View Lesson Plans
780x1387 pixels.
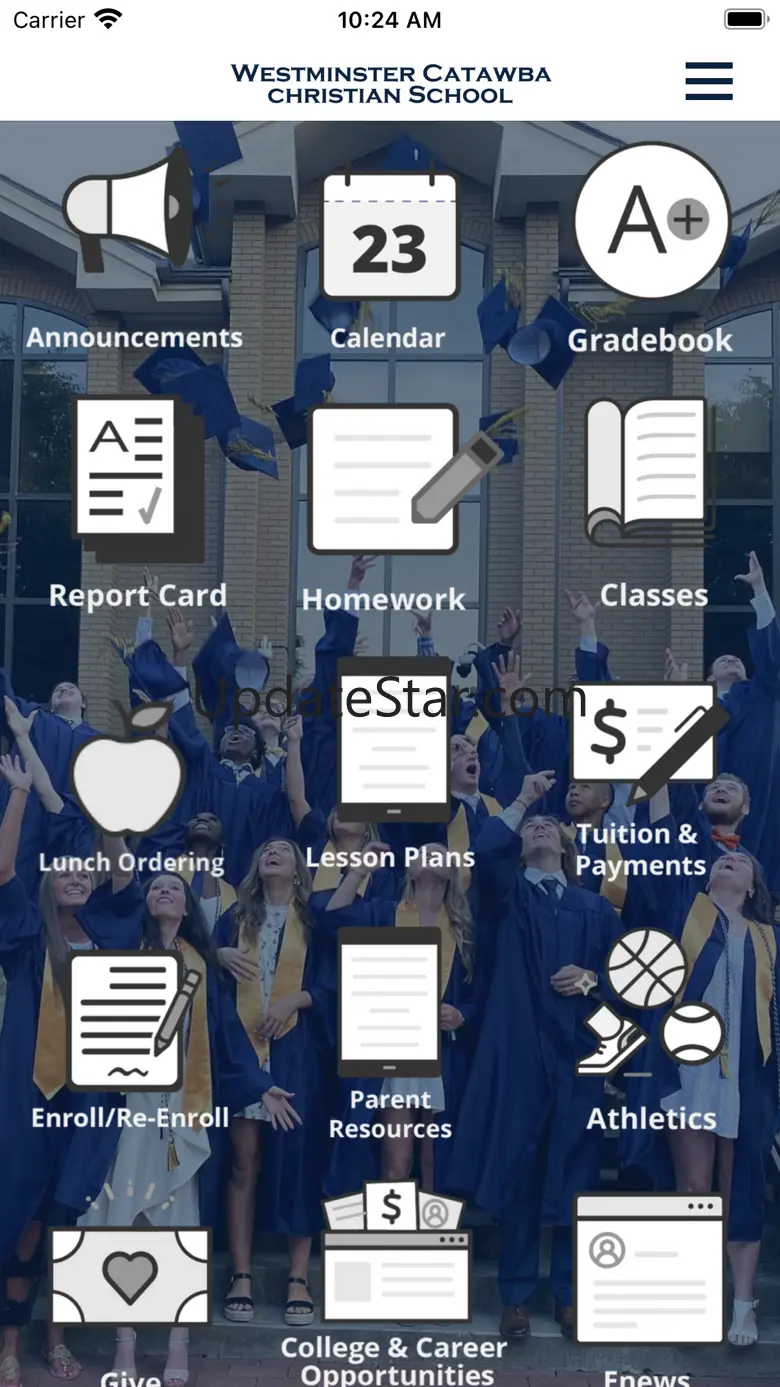[391, 765]
